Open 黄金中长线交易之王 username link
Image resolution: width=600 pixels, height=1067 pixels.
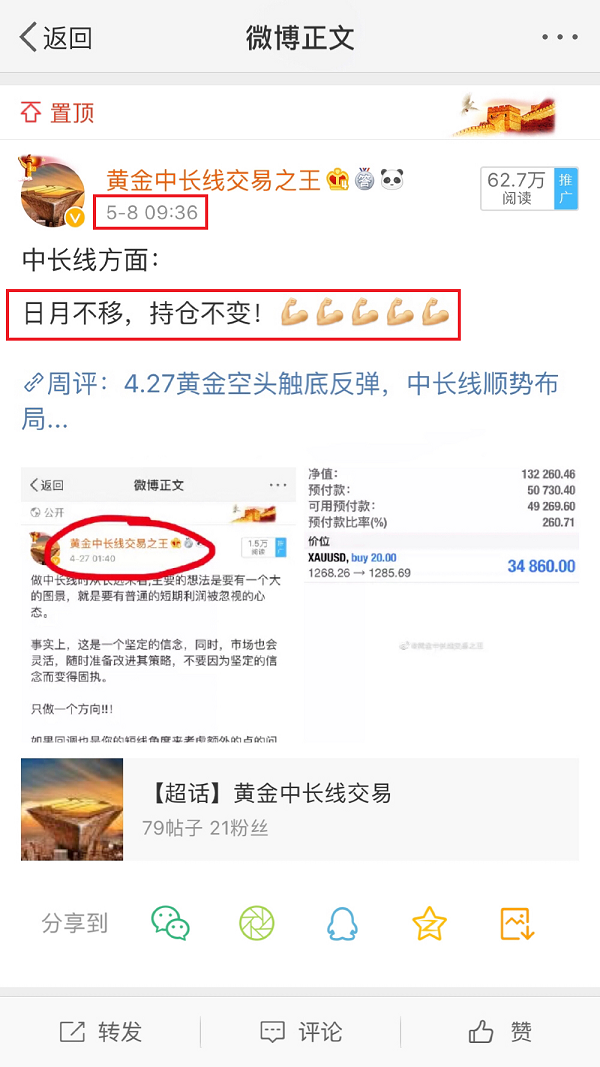click(x=213, y=180)
